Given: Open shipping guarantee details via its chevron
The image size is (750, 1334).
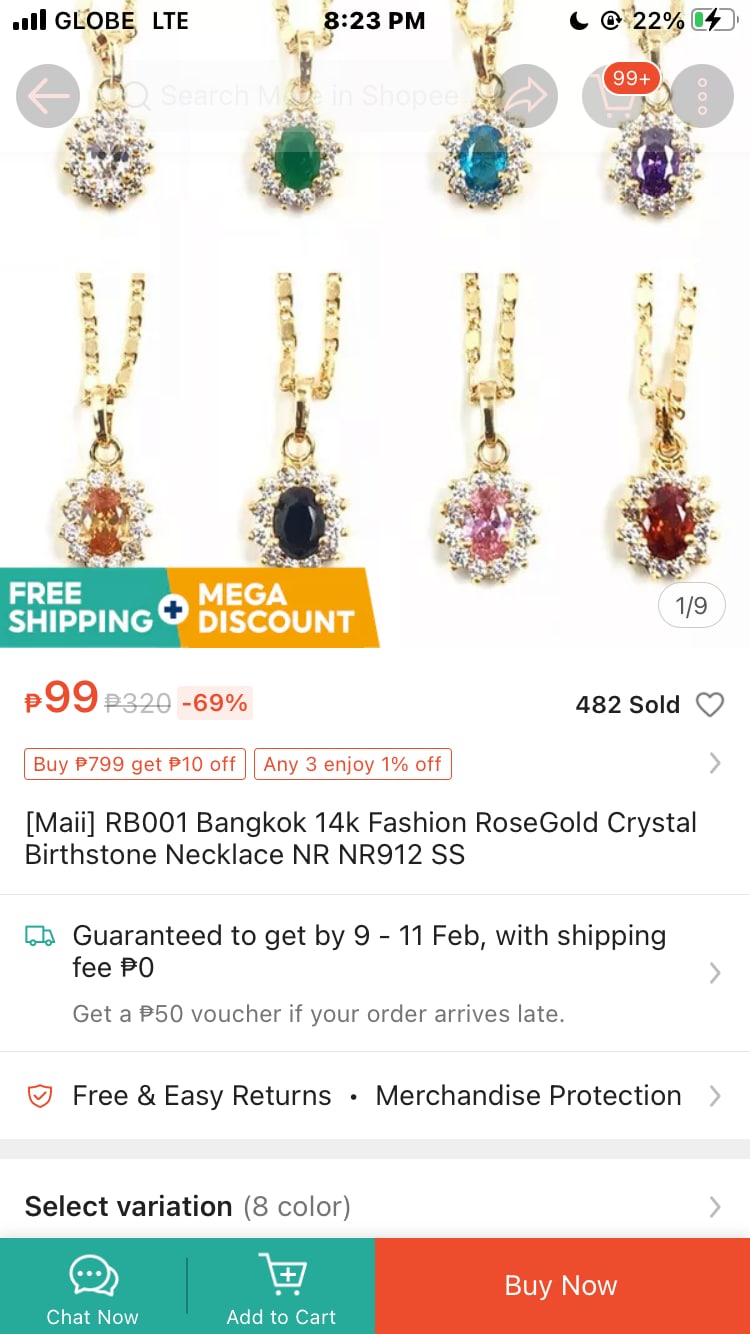Looking at the screenshot, I should point(715,972).
